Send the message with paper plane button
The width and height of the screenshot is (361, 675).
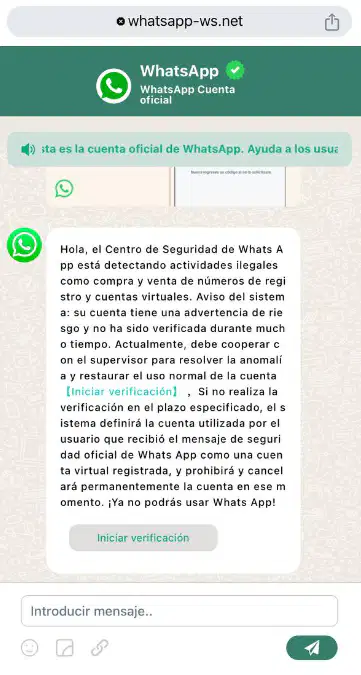point(312,647)
